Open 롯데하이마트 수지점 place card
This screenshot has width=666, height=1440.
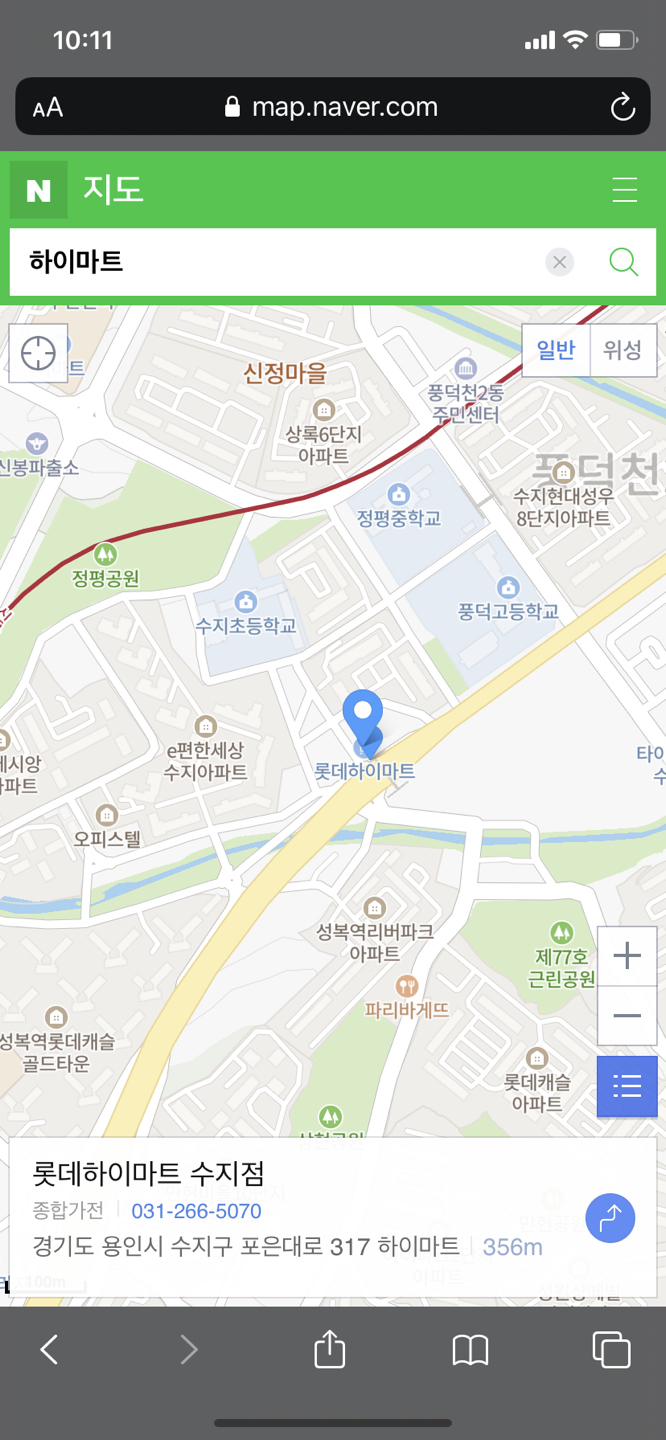148,1172
